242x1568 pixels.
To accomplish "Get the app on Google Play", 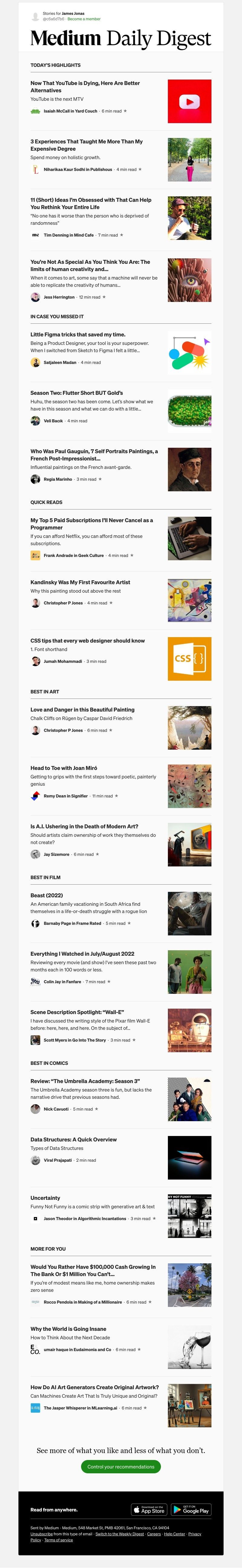I will click(190, 1509).
